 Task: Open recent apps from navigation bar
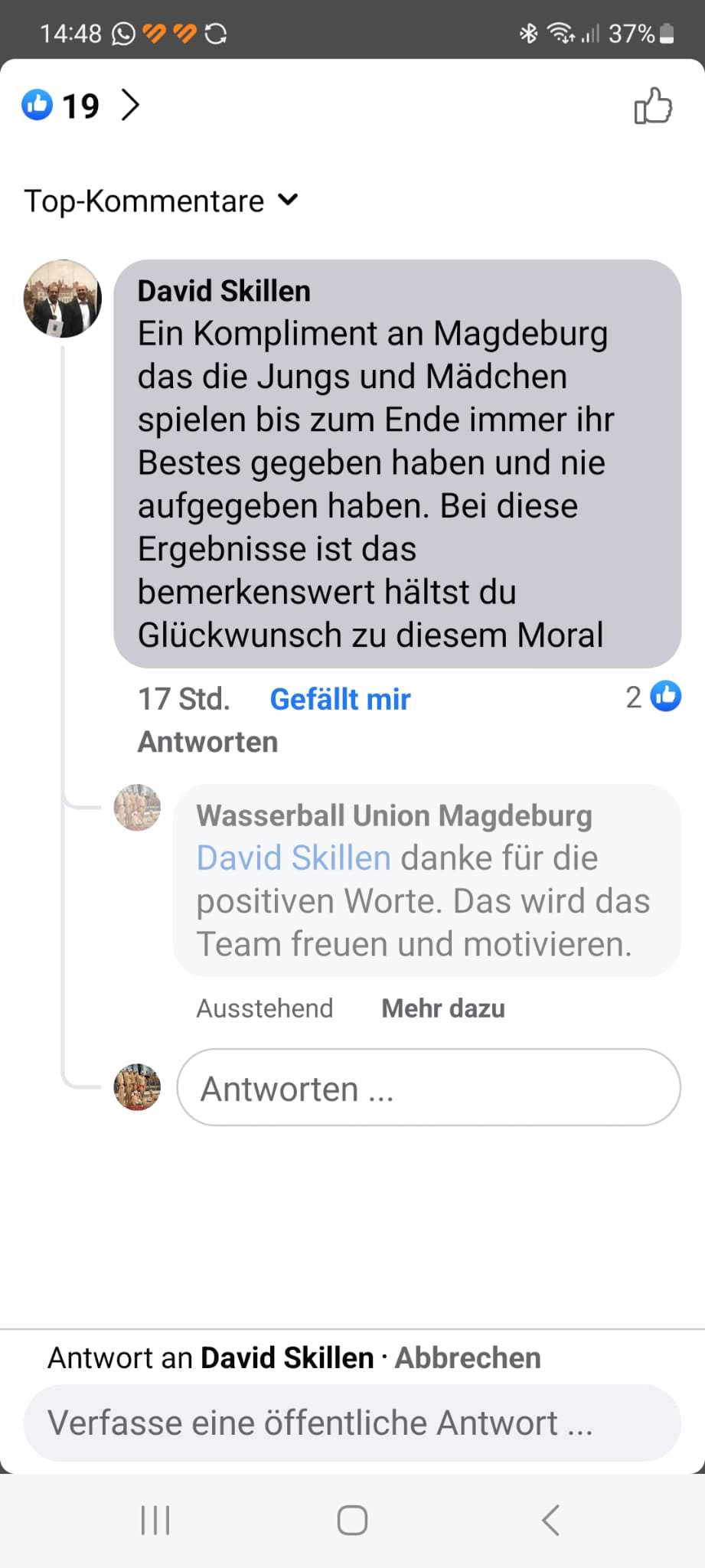155,1520
